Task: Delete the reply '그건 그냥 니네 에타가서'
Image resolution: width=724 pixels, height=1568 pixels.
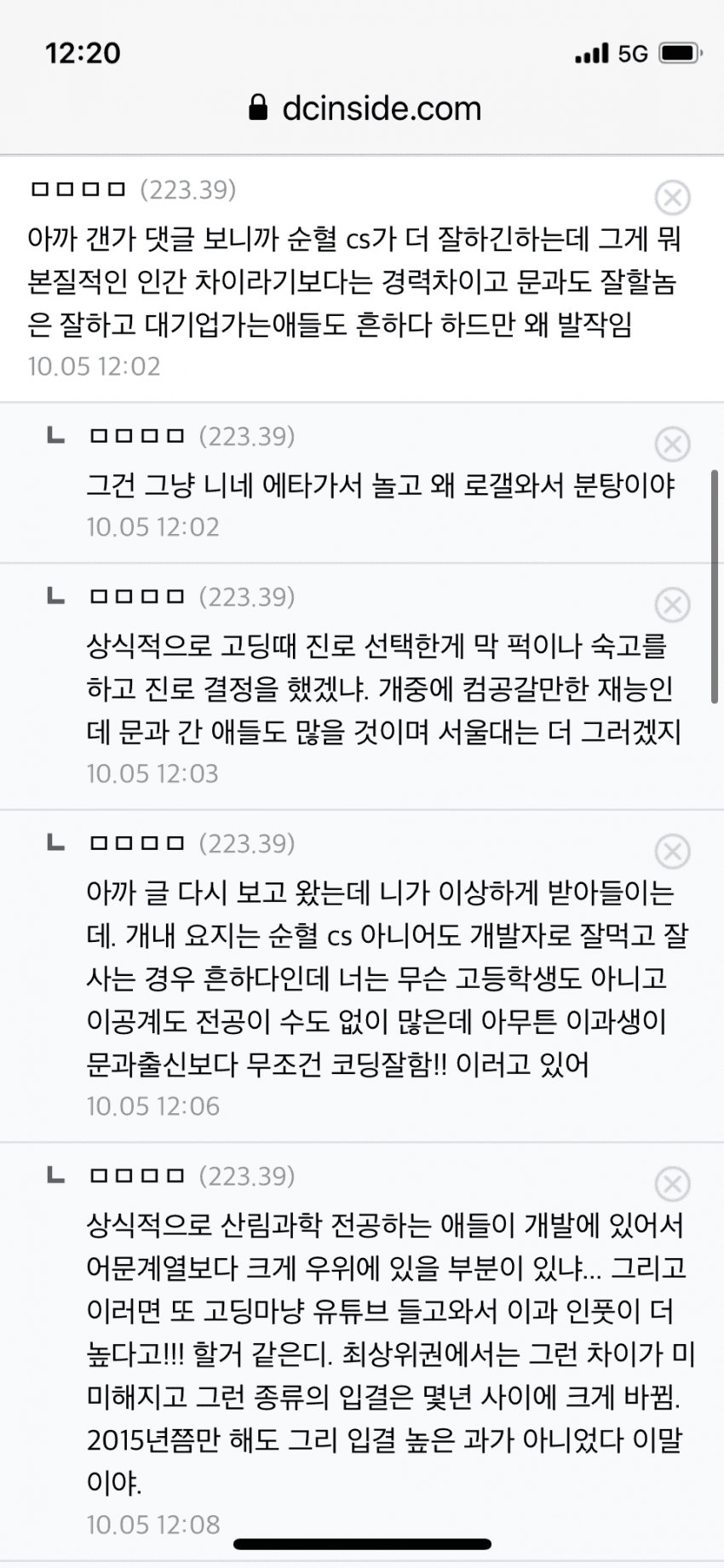Action: 672,444
